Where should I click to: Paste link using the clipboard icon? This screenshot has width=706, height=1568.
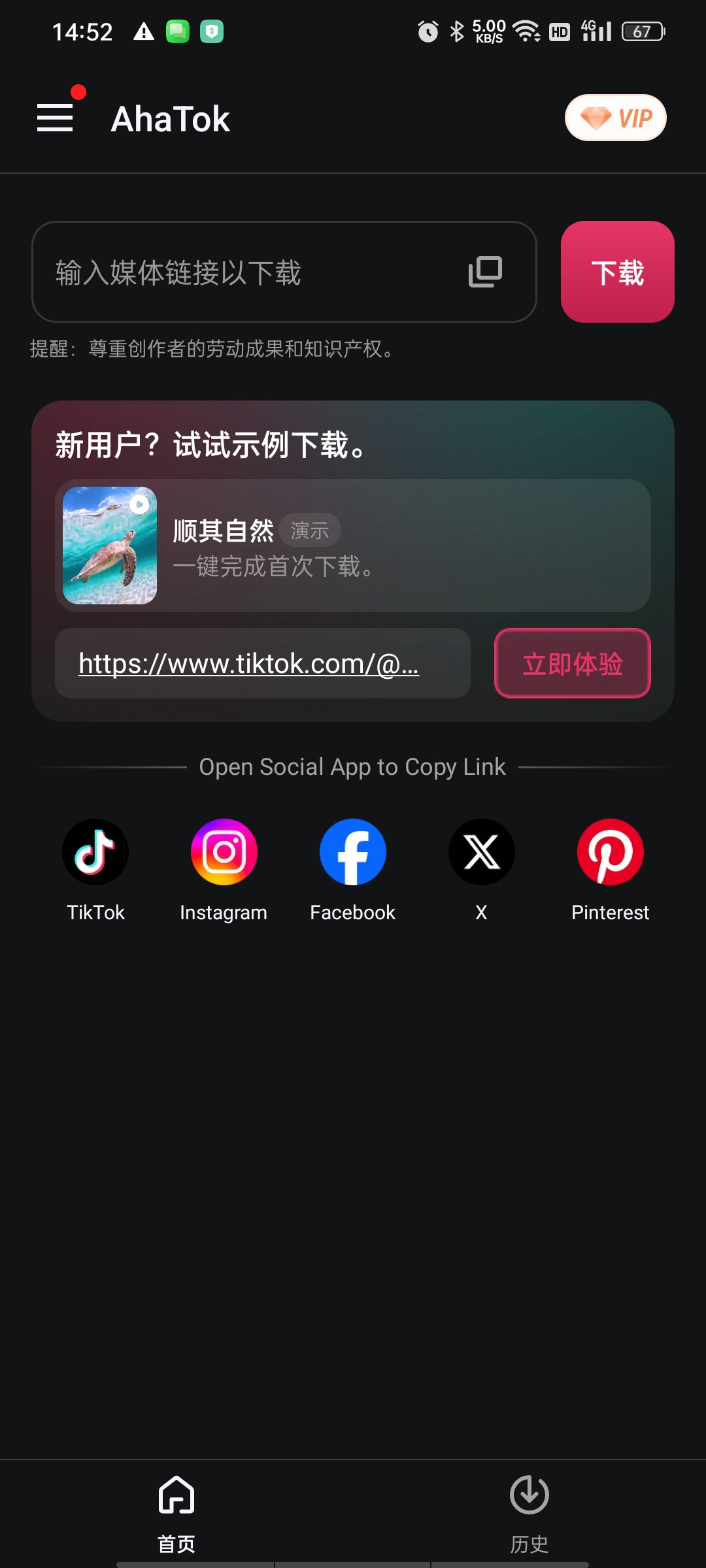point(485,272)
